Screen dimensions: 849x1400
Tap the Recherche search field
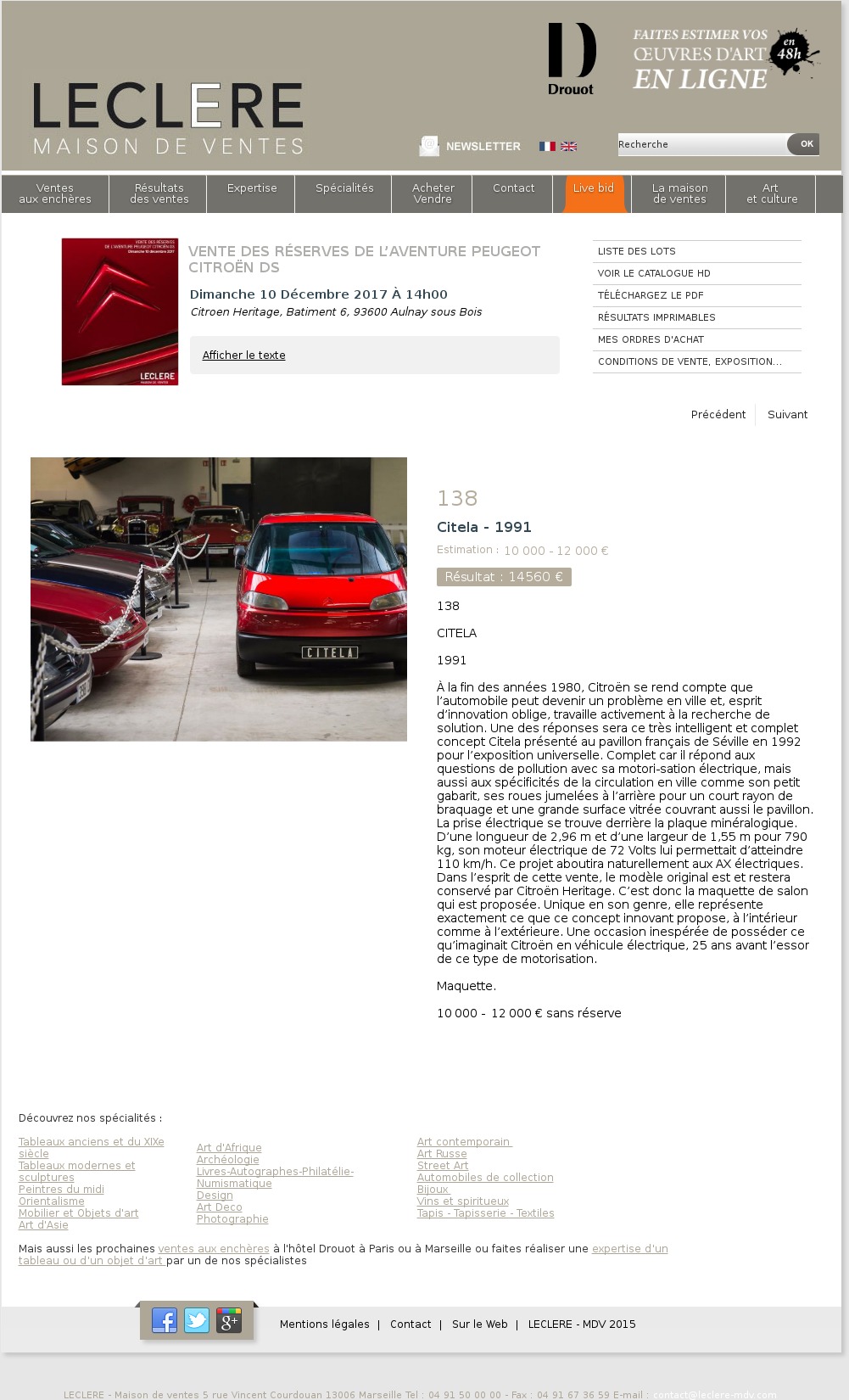pos(701,144)
